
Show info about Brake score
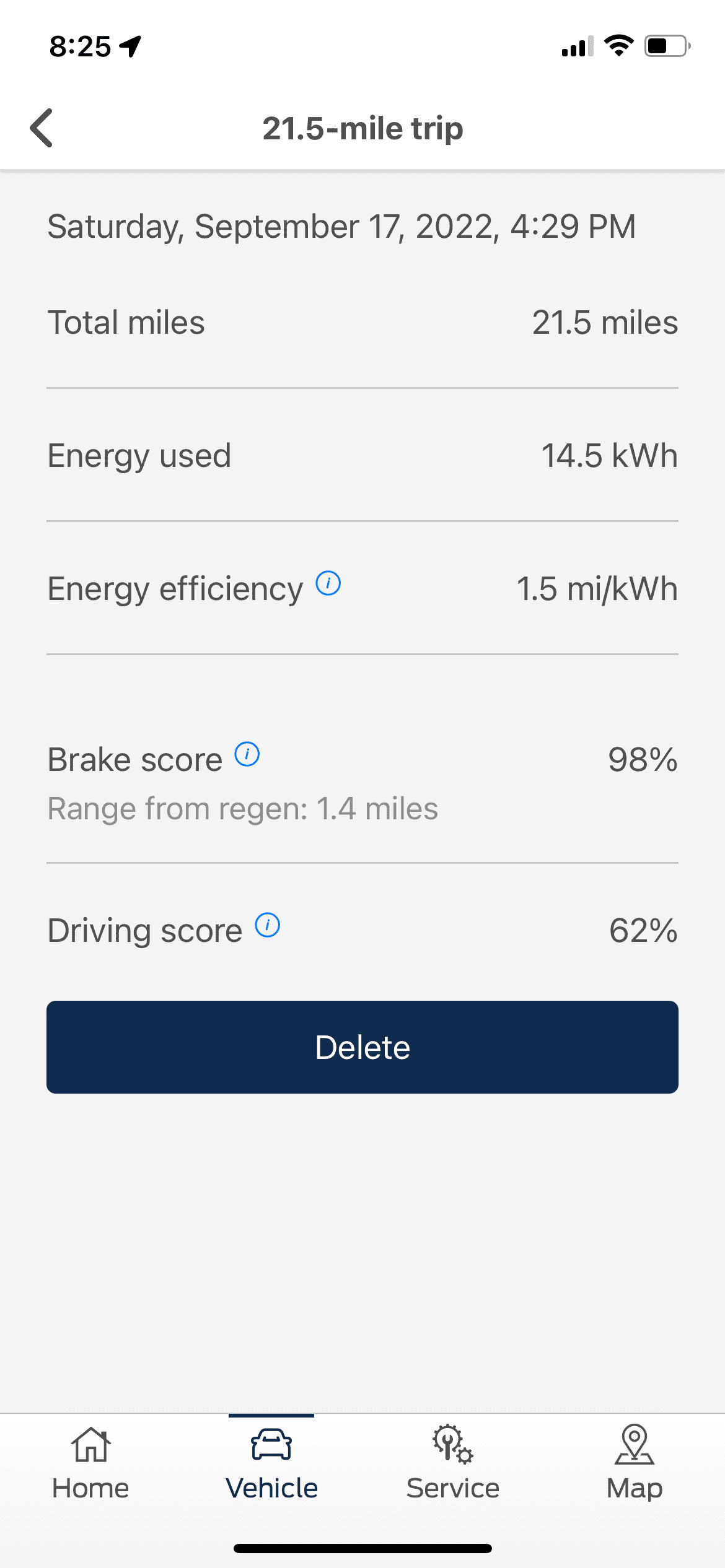pyautogui.click(x=247, y=754)
